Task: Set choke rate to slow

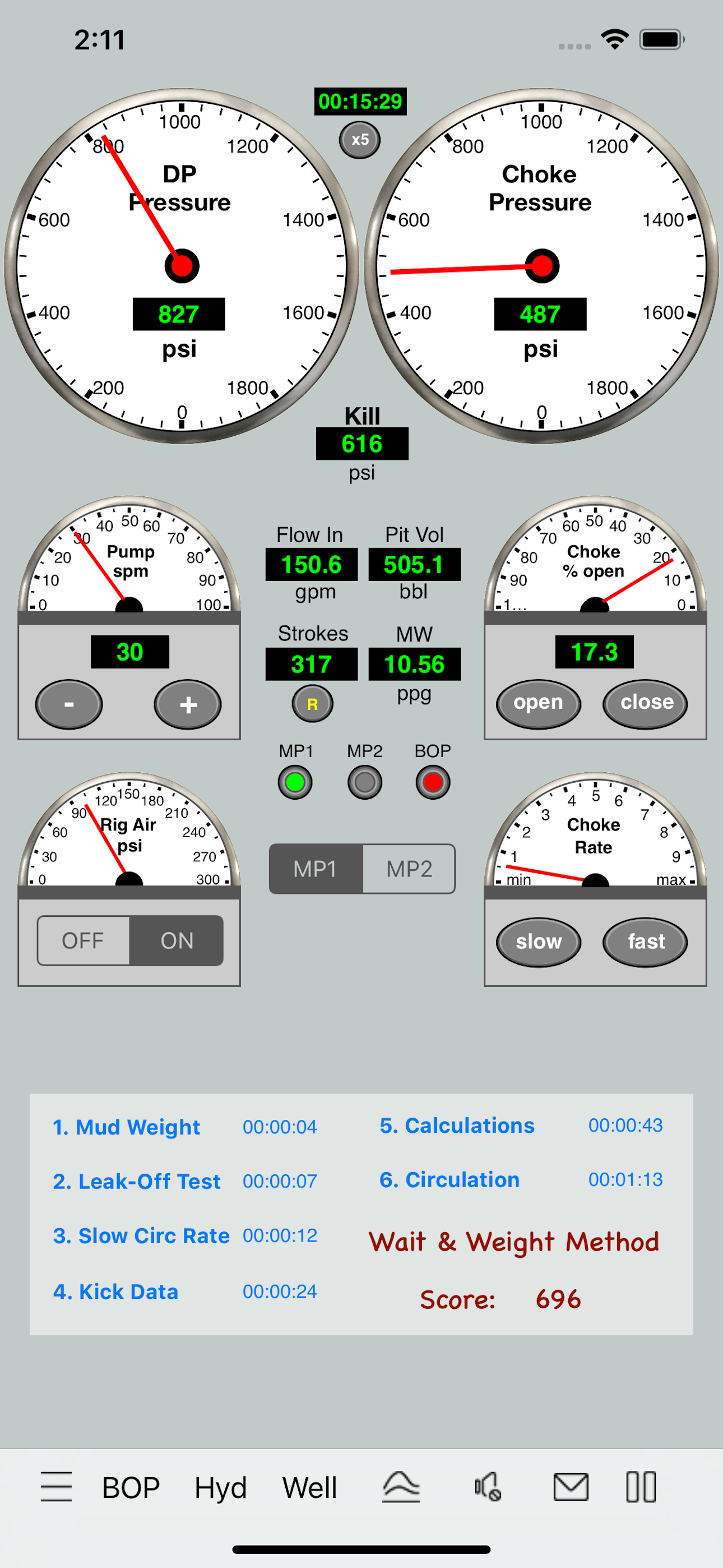Action: [x=538, y=942]
